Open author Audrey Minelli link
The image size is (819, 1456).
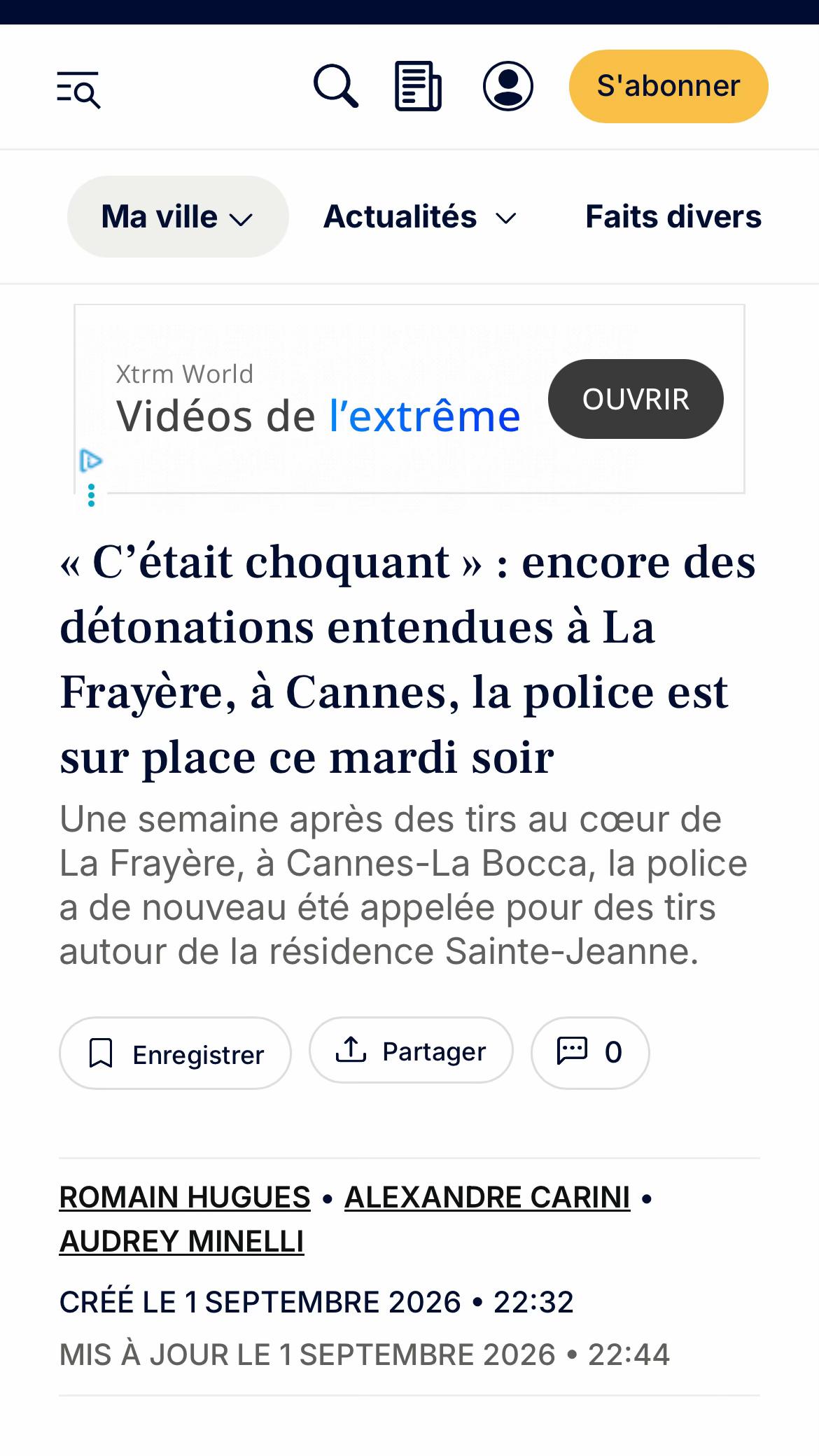pyautogui.click(x=182, y=1241)
